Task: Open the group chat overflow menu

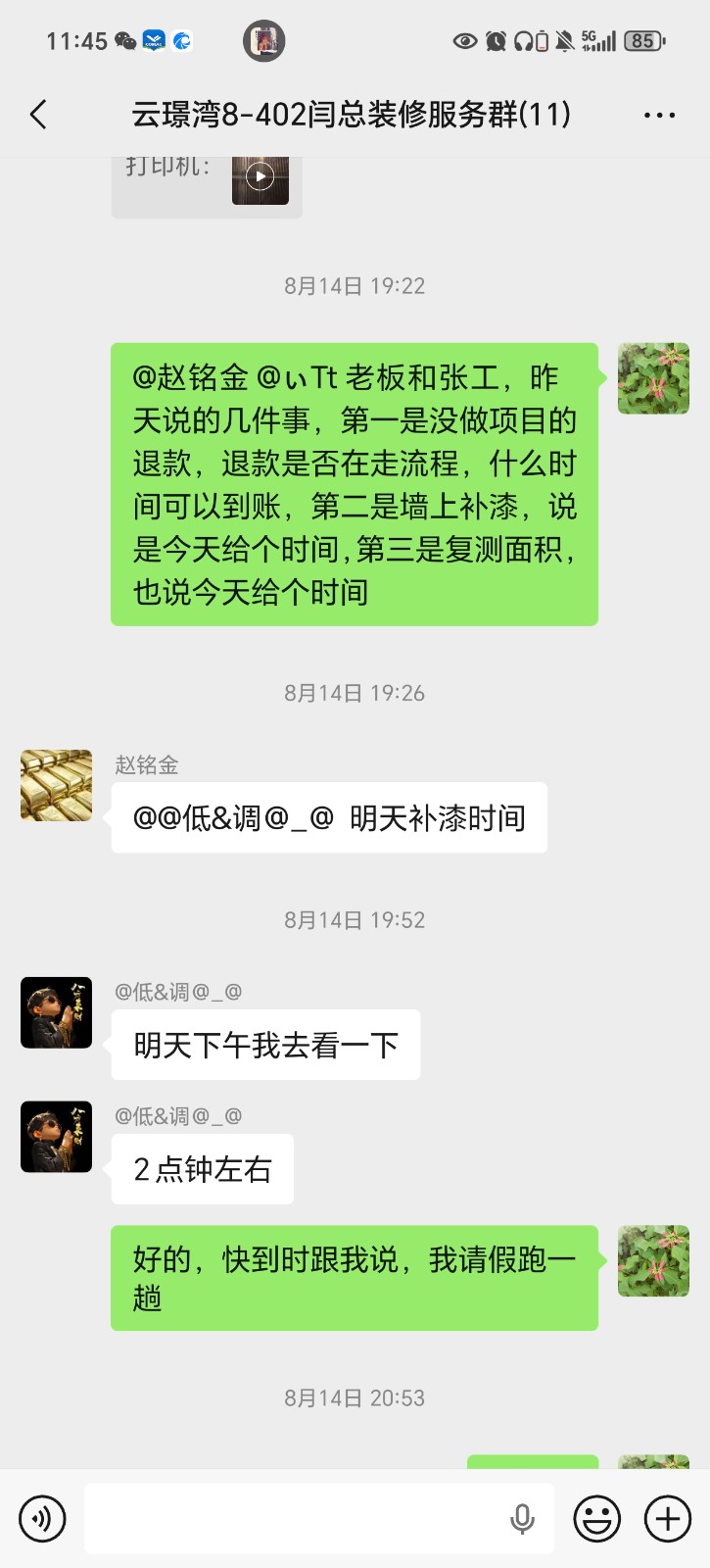Action: 659,115
